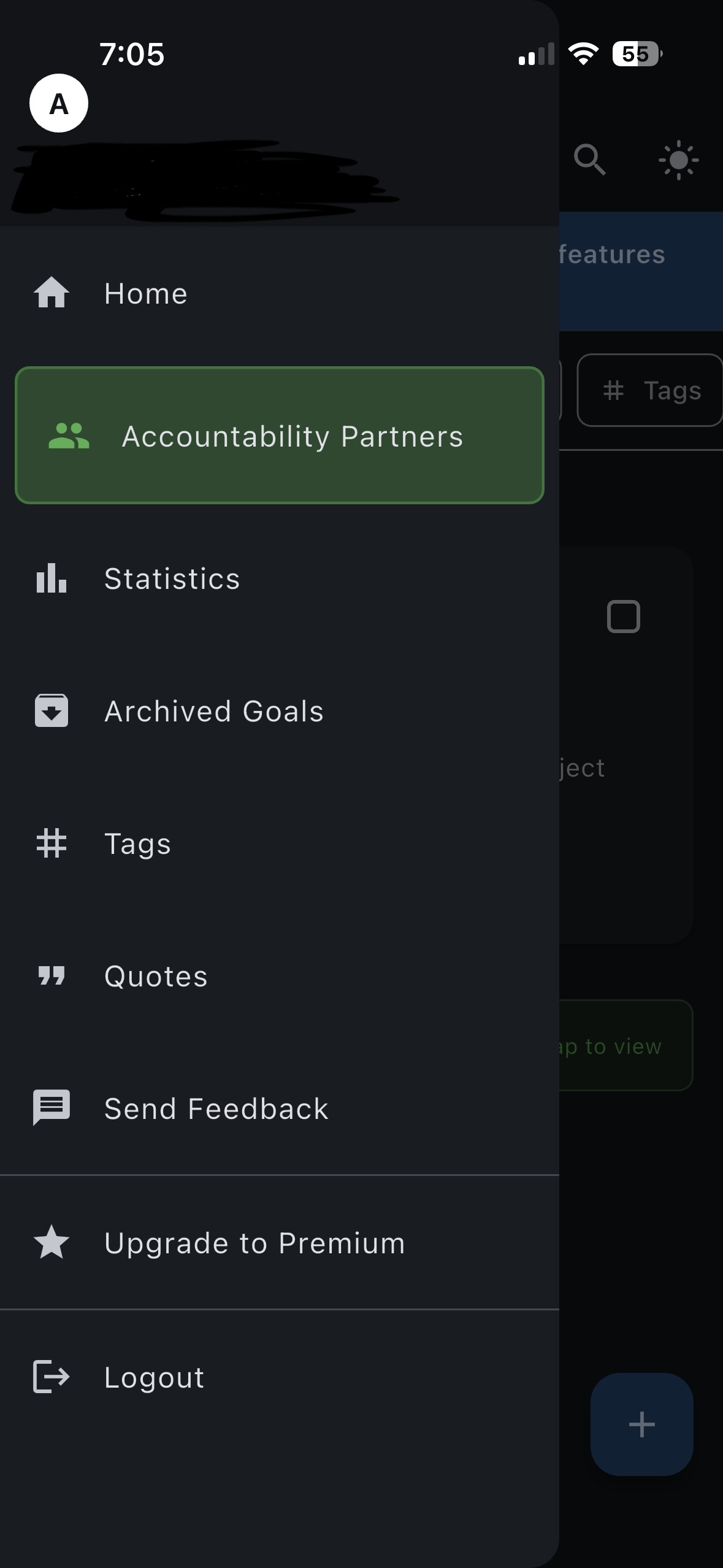Click the Upgrade to Premium star icon
723x1568 pixels.
coord(52,1243)
